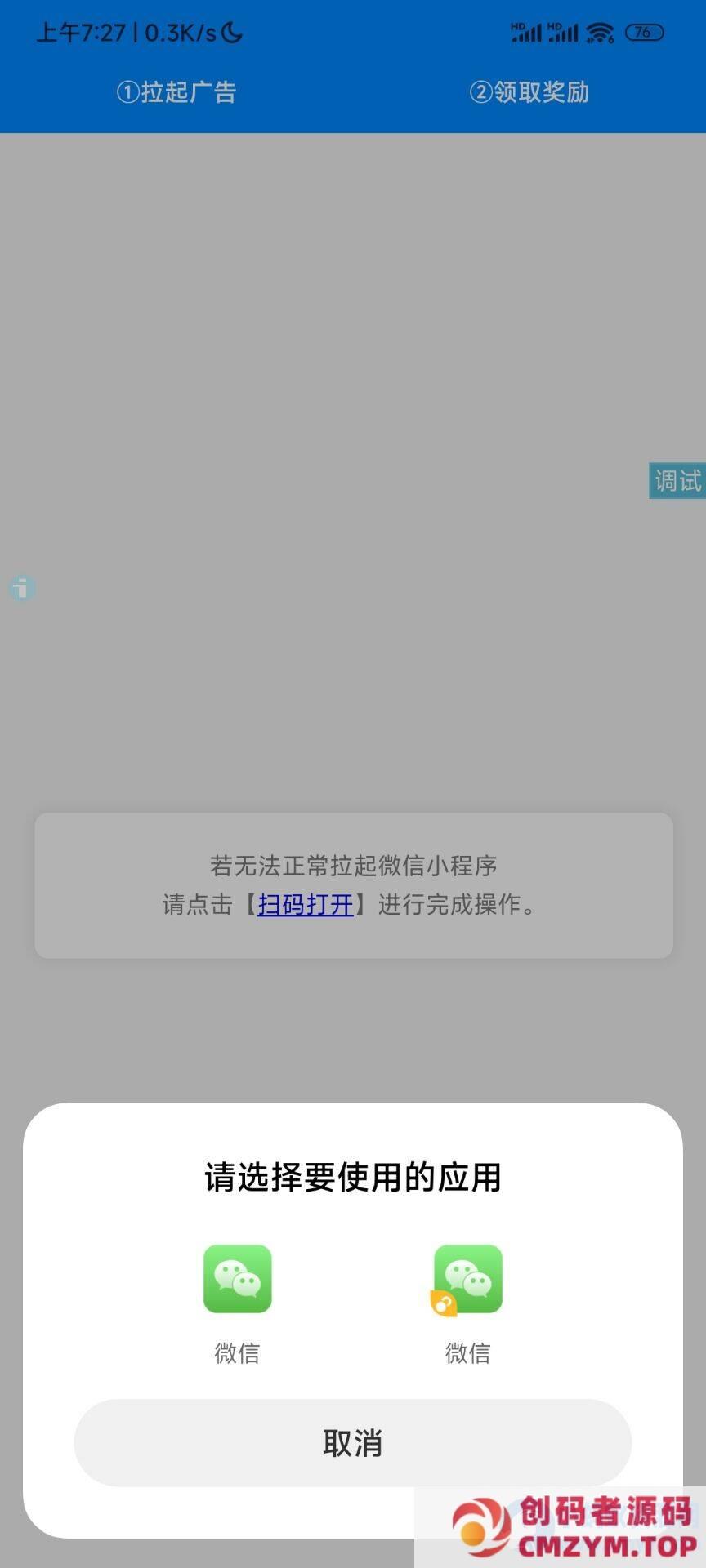Open the 扫码打开 link
This screenshot has height=1568, width=706.
click(x=306, y=904)
